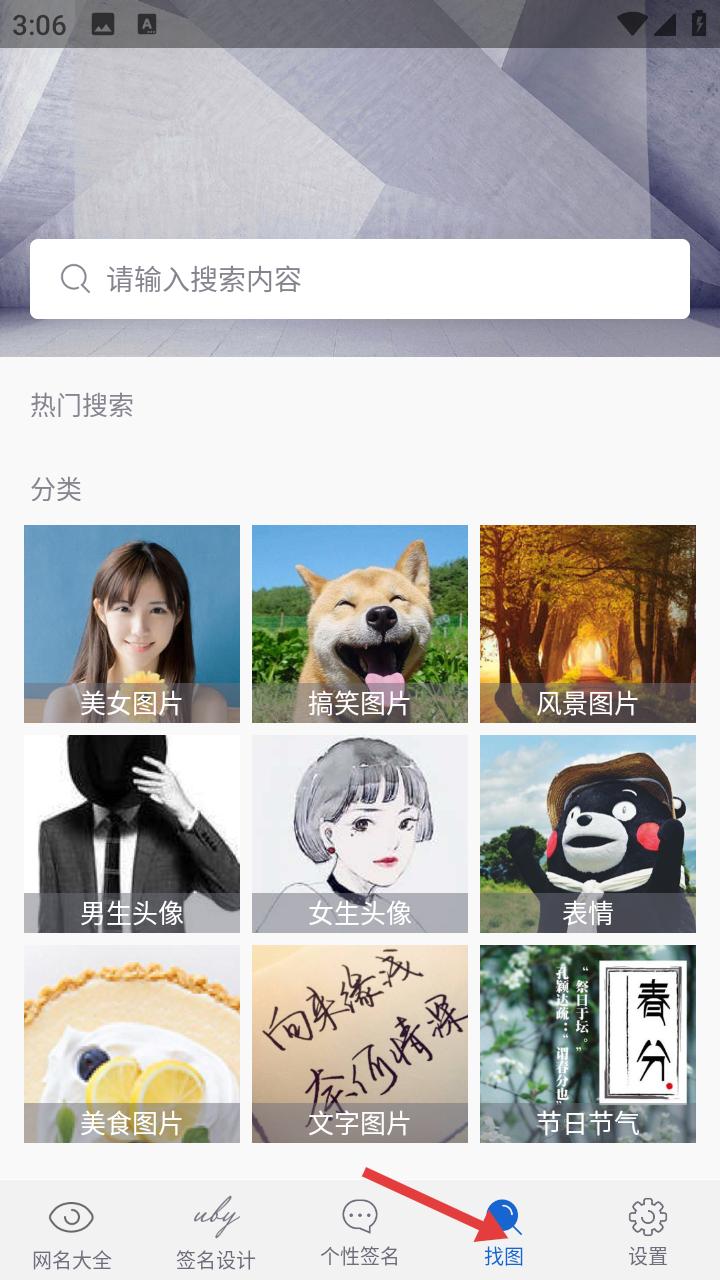Open the 风景图片 category

point(588,624)
